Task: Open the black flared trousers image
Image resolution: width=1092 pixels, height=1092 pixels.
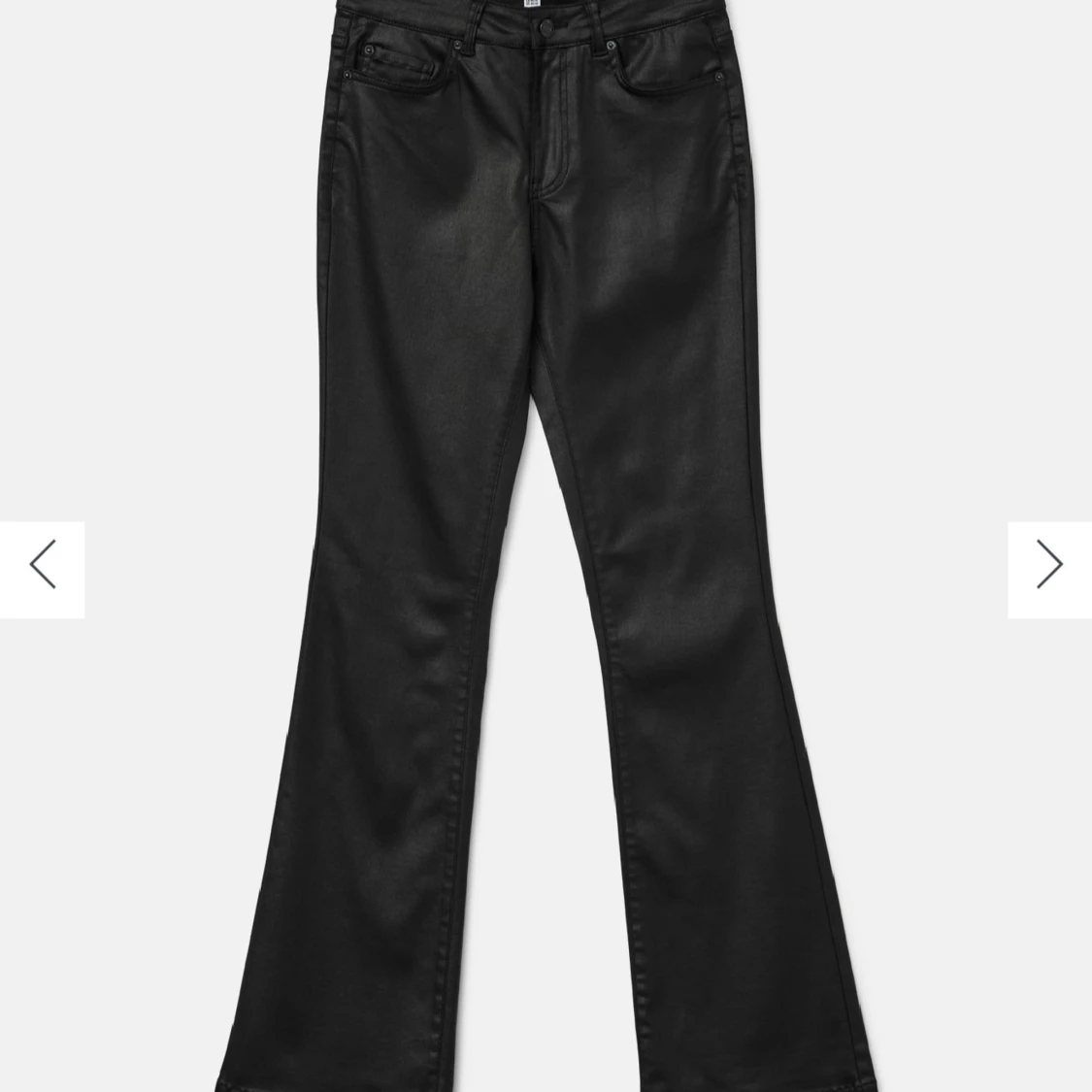Action: (546, 544)
